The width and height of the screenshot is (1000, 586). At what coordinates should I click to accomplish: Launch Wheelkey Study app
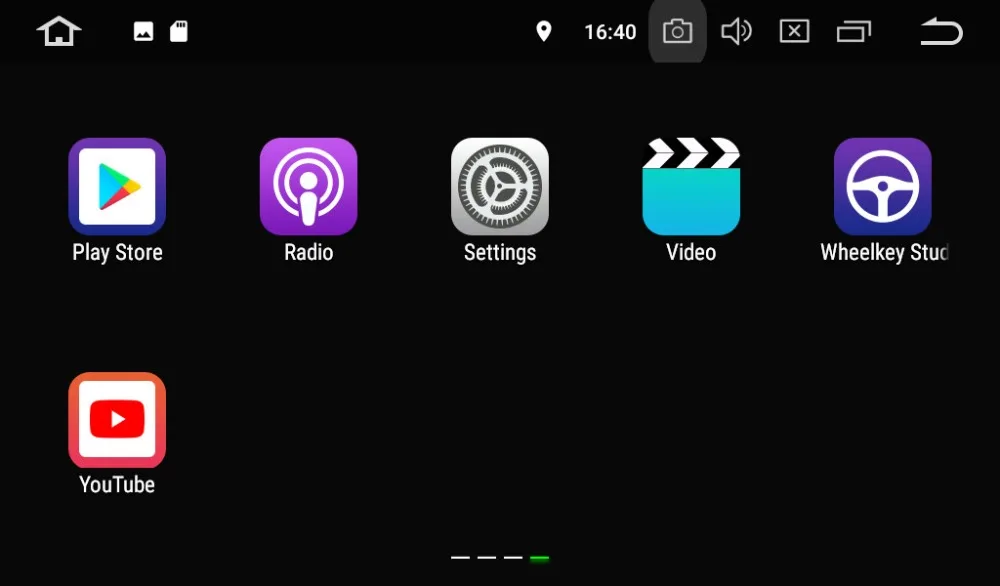pos(883,186)
